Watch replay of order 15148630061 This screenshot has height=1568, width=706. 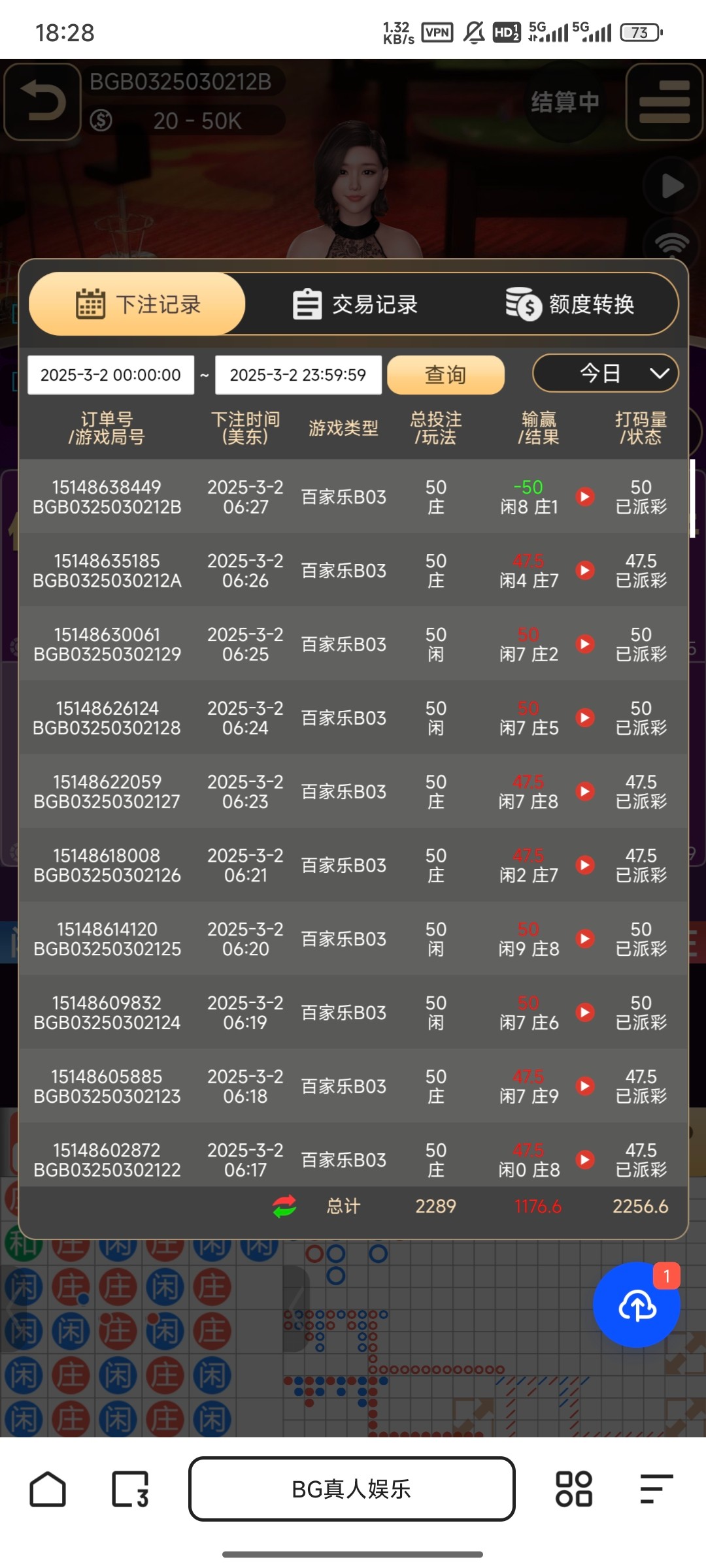[x=585, y=644]
